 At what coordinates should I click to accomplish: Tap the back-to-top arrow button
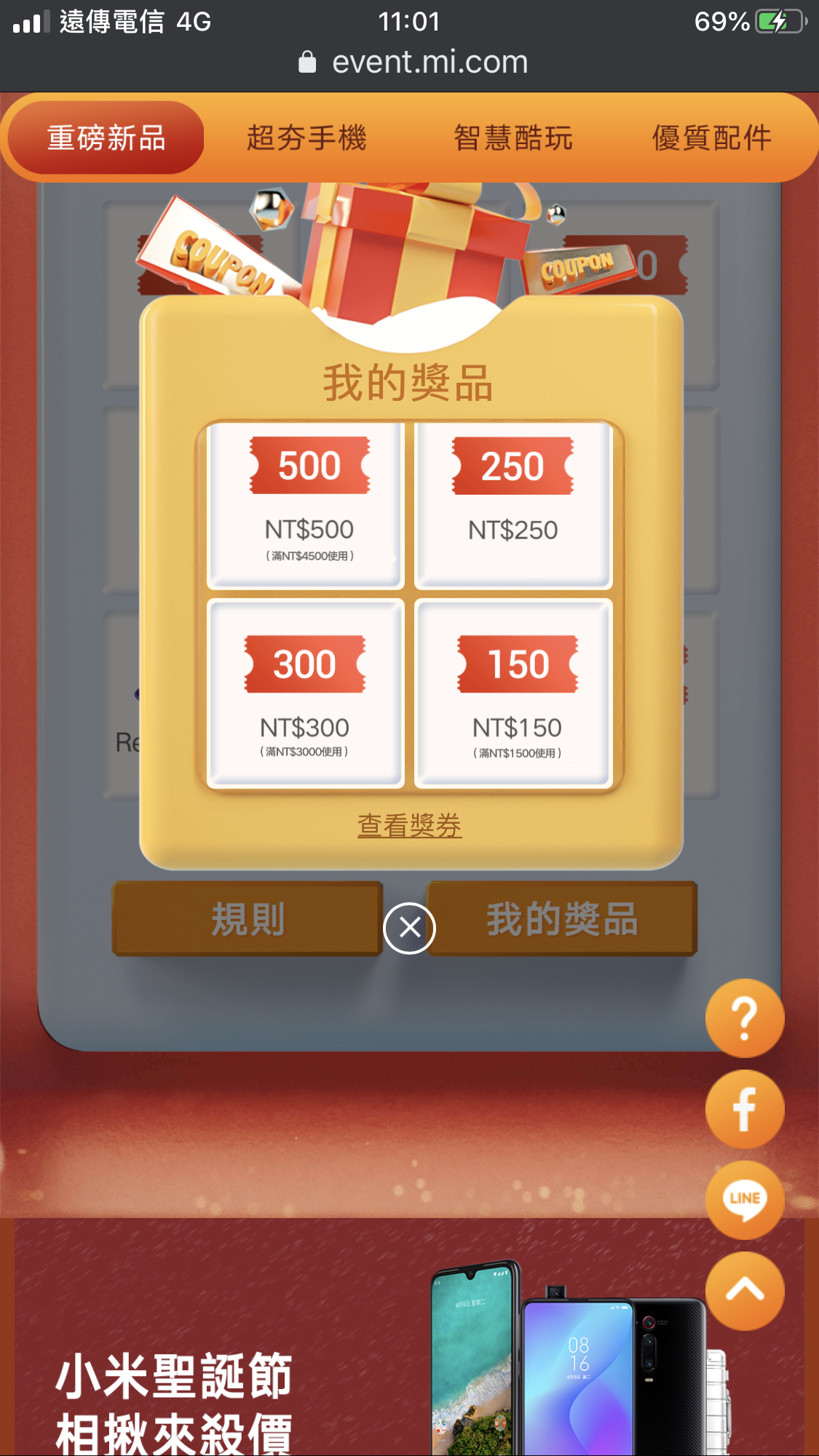(x=744, y=1291)
